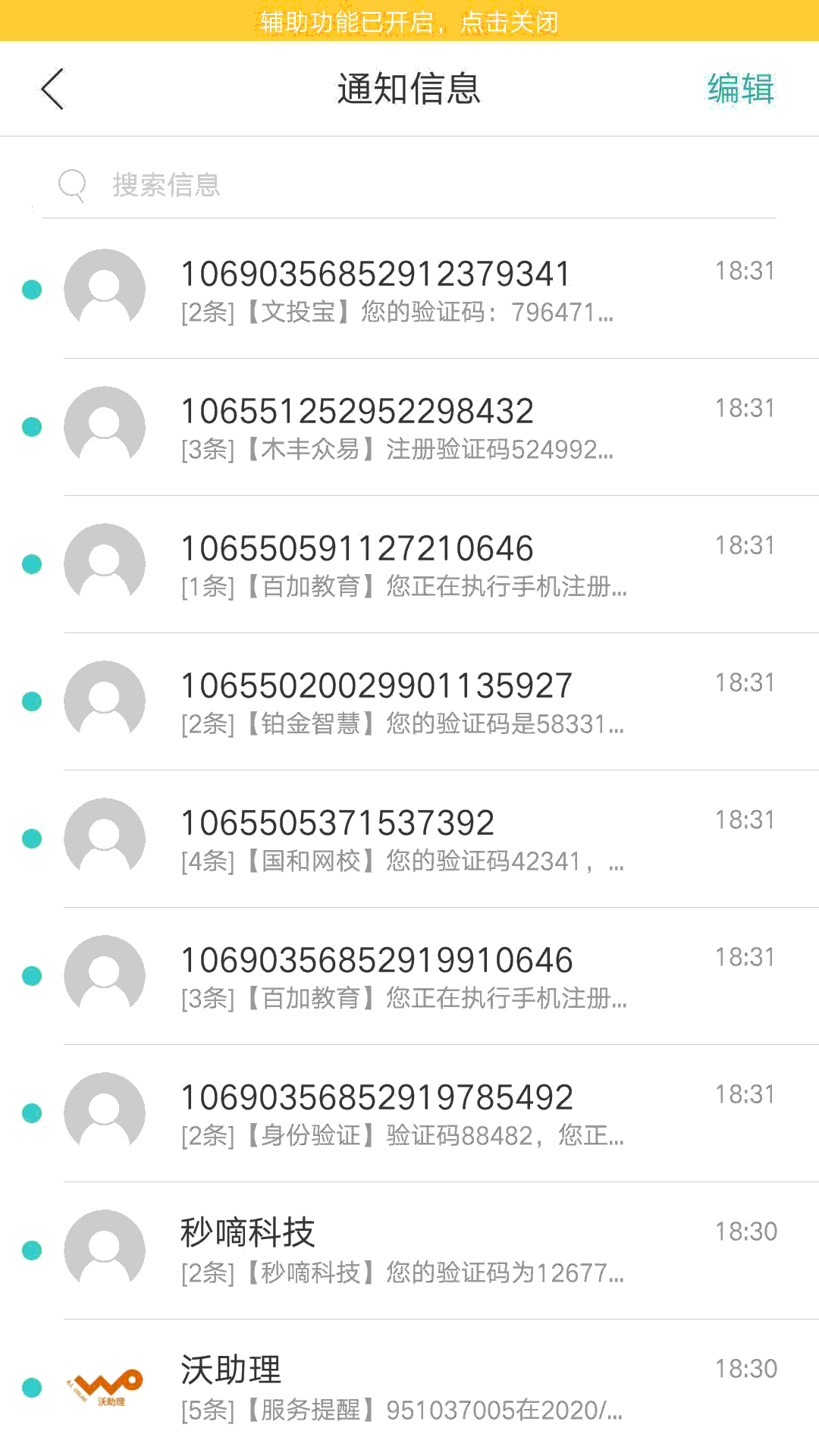Open the 国和网校 message from 106550537153739​2
Viewport: 819px width, 1456px height.
tap(409, 839)
